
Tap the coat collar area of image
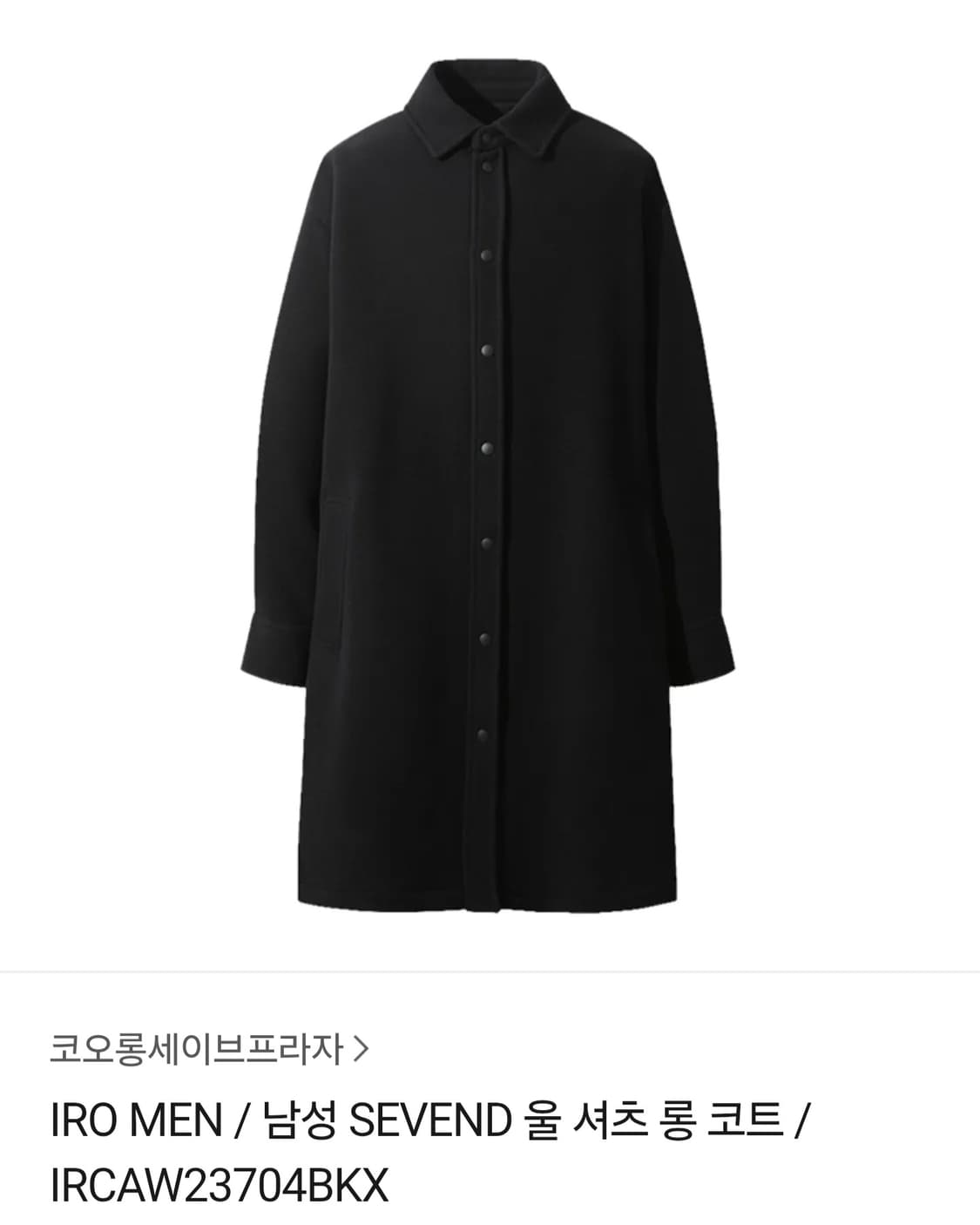point(488,113)
